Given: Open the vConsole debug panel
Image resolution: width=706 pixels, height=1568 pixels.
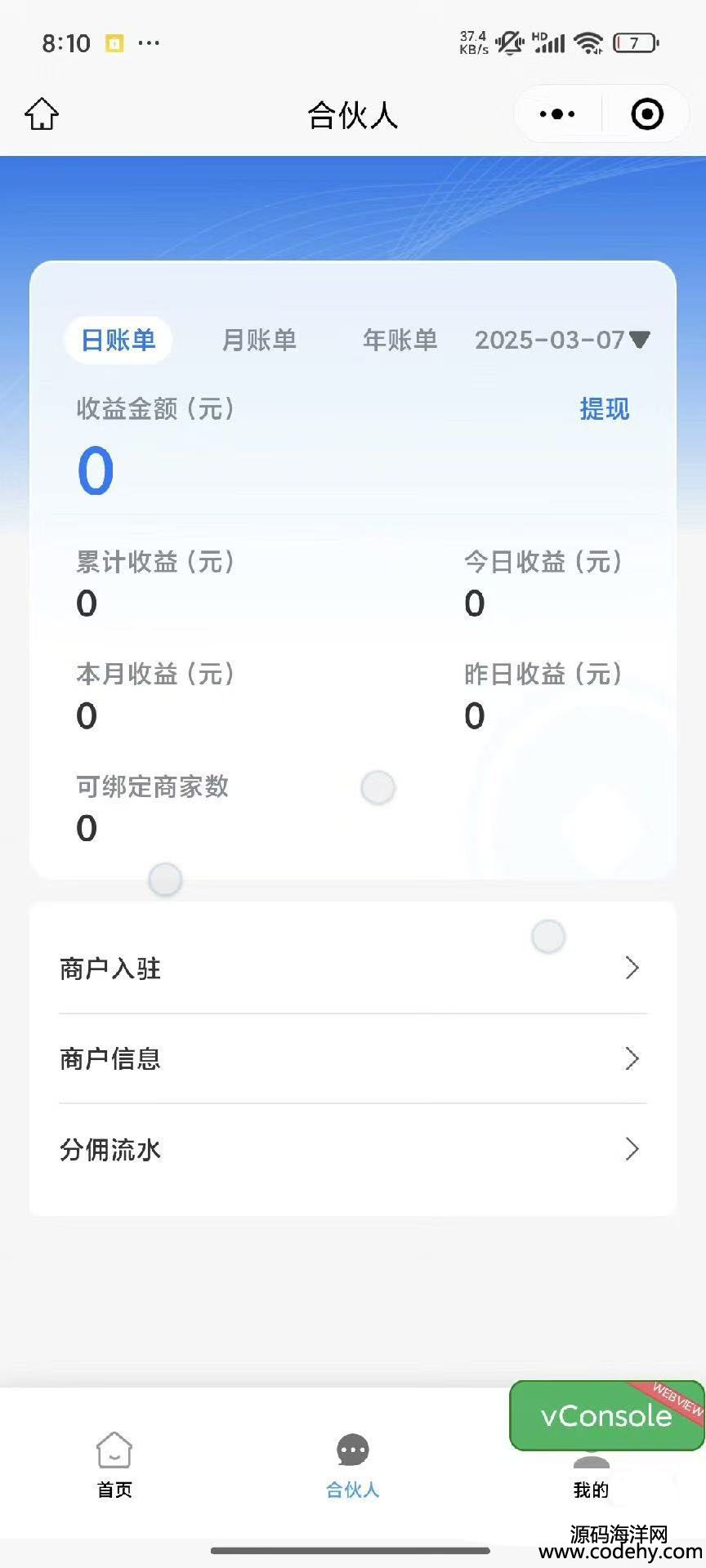Looking at the screenshot, I should point(606,1415).
